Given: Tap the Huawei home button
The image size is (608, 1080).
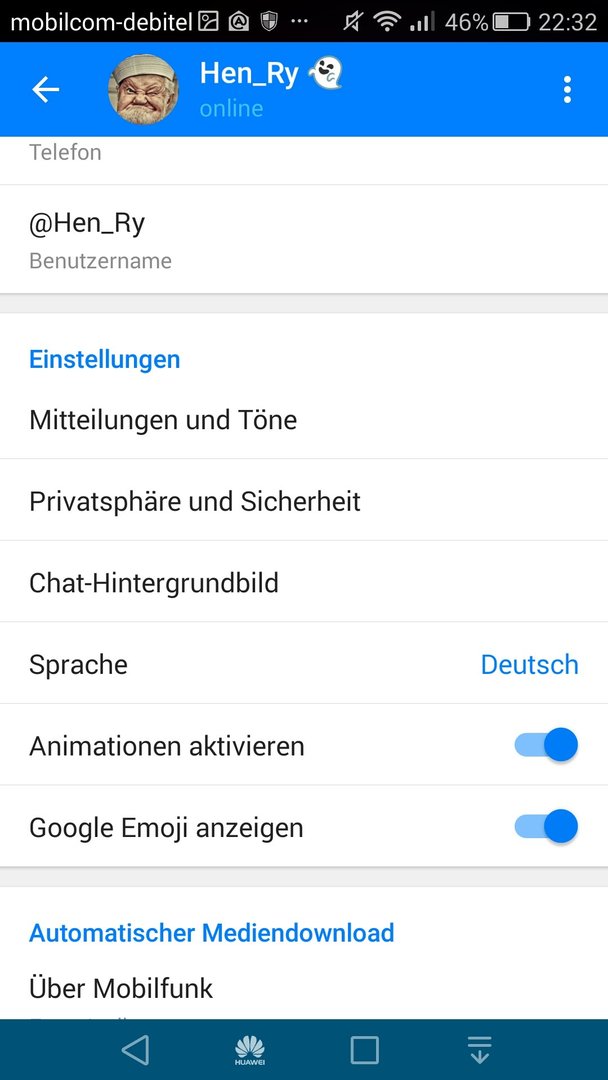Looking at the screenshot, I should (249, 1050).
